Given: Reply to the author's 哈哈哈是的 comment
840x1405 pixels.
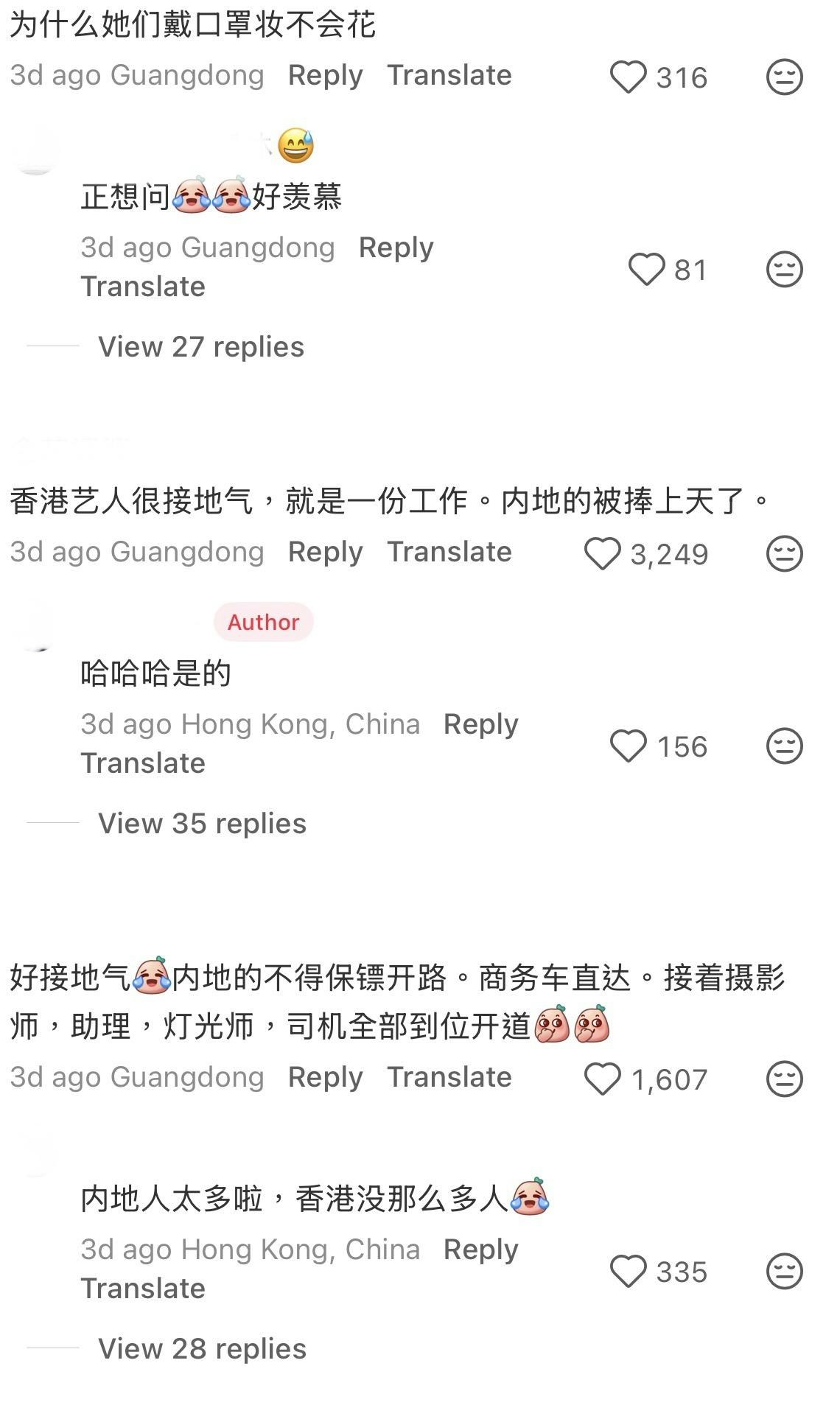Looking at the screenshot, I should (x=480, y=725).
